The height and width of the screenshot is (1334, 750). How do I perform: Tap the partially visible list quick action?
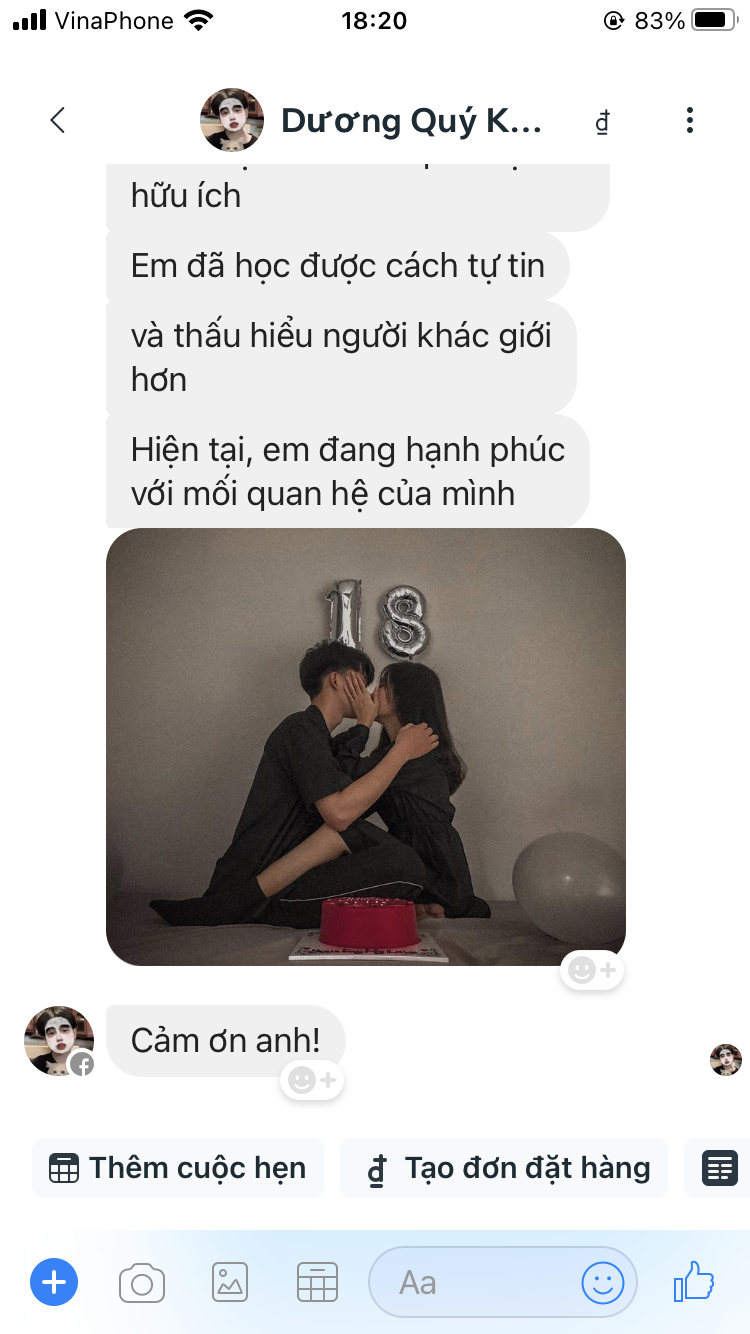720,1168
